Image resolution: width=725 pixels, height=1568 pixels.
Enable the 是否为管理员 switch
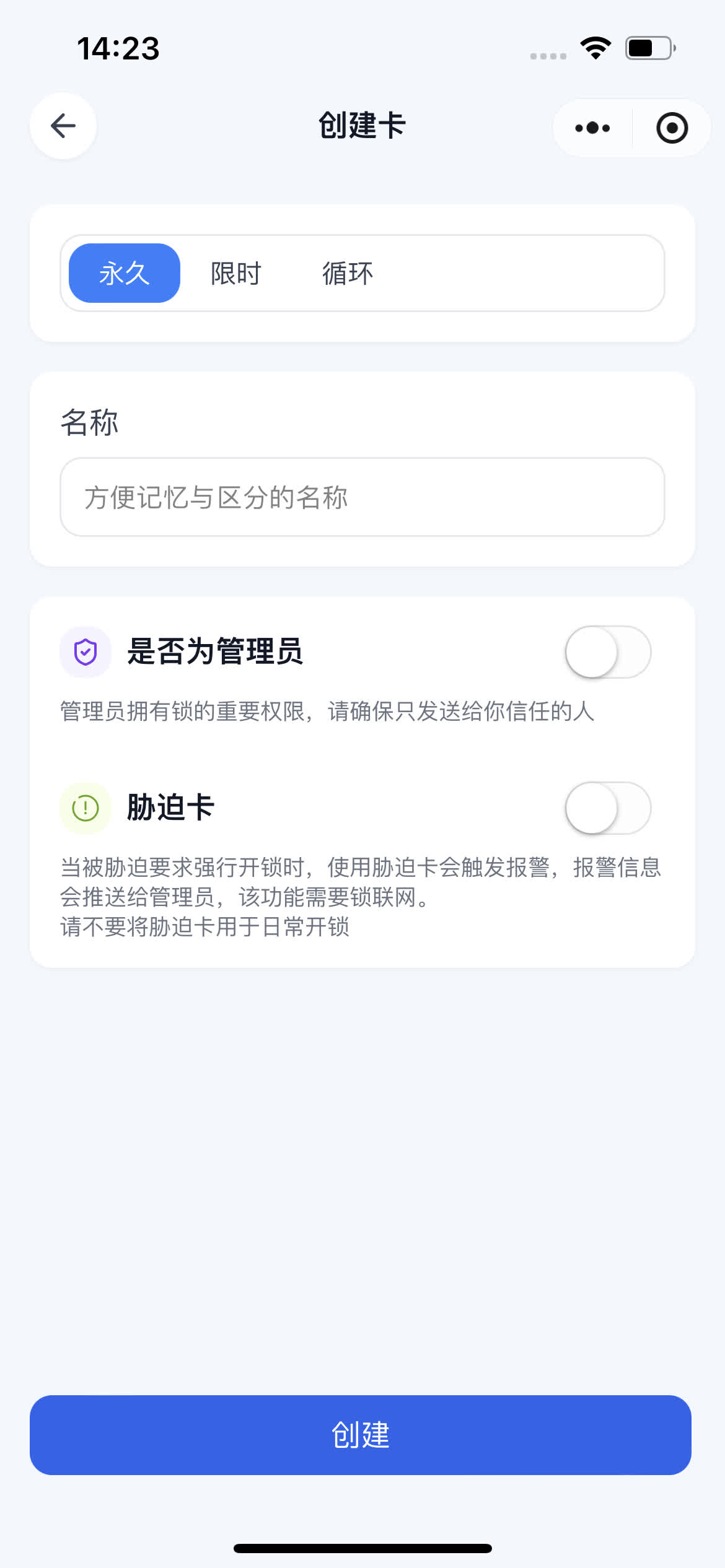tap(607, 651)
